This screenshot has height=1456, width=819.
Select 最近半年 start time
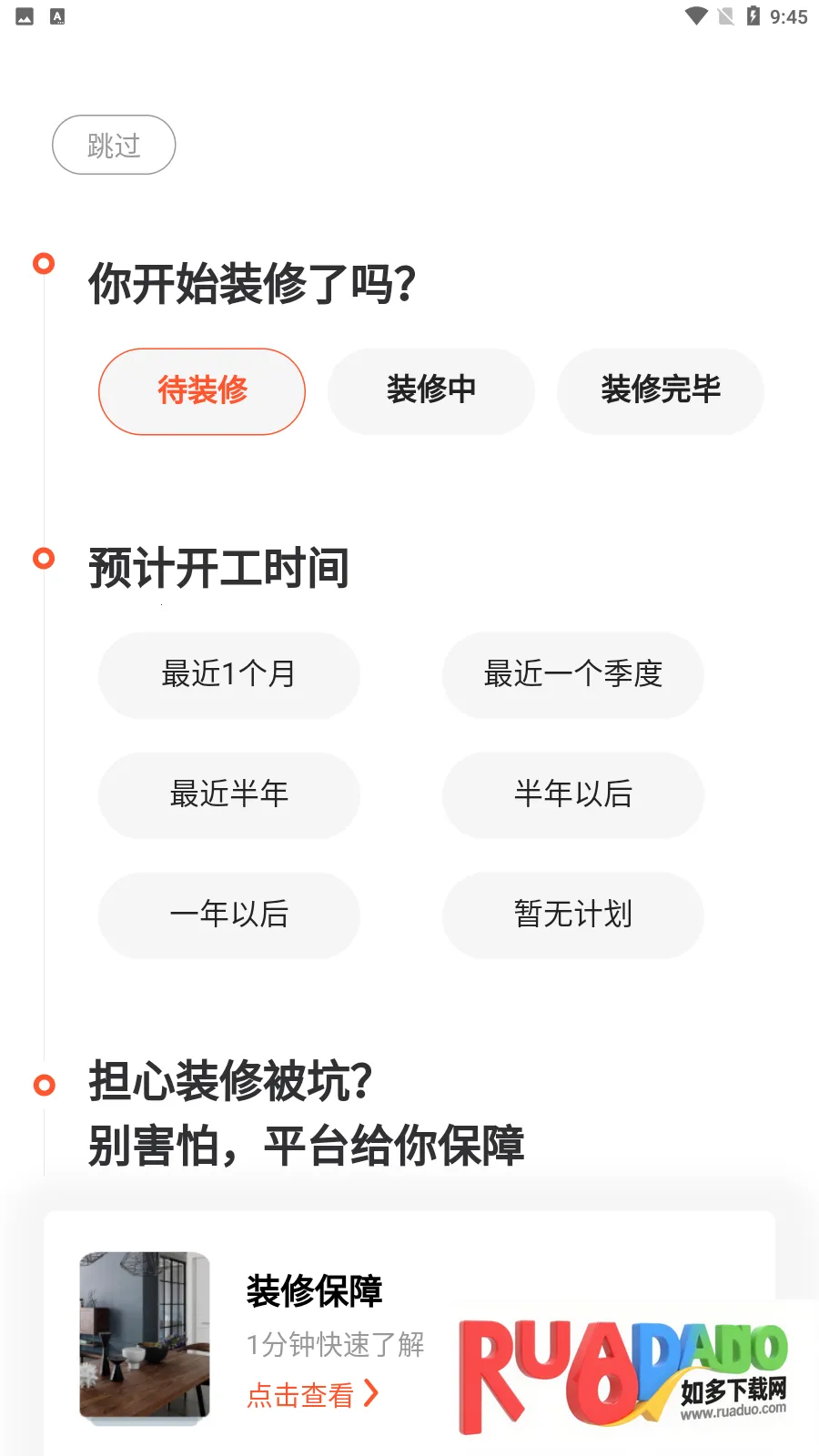click(229, 794)
